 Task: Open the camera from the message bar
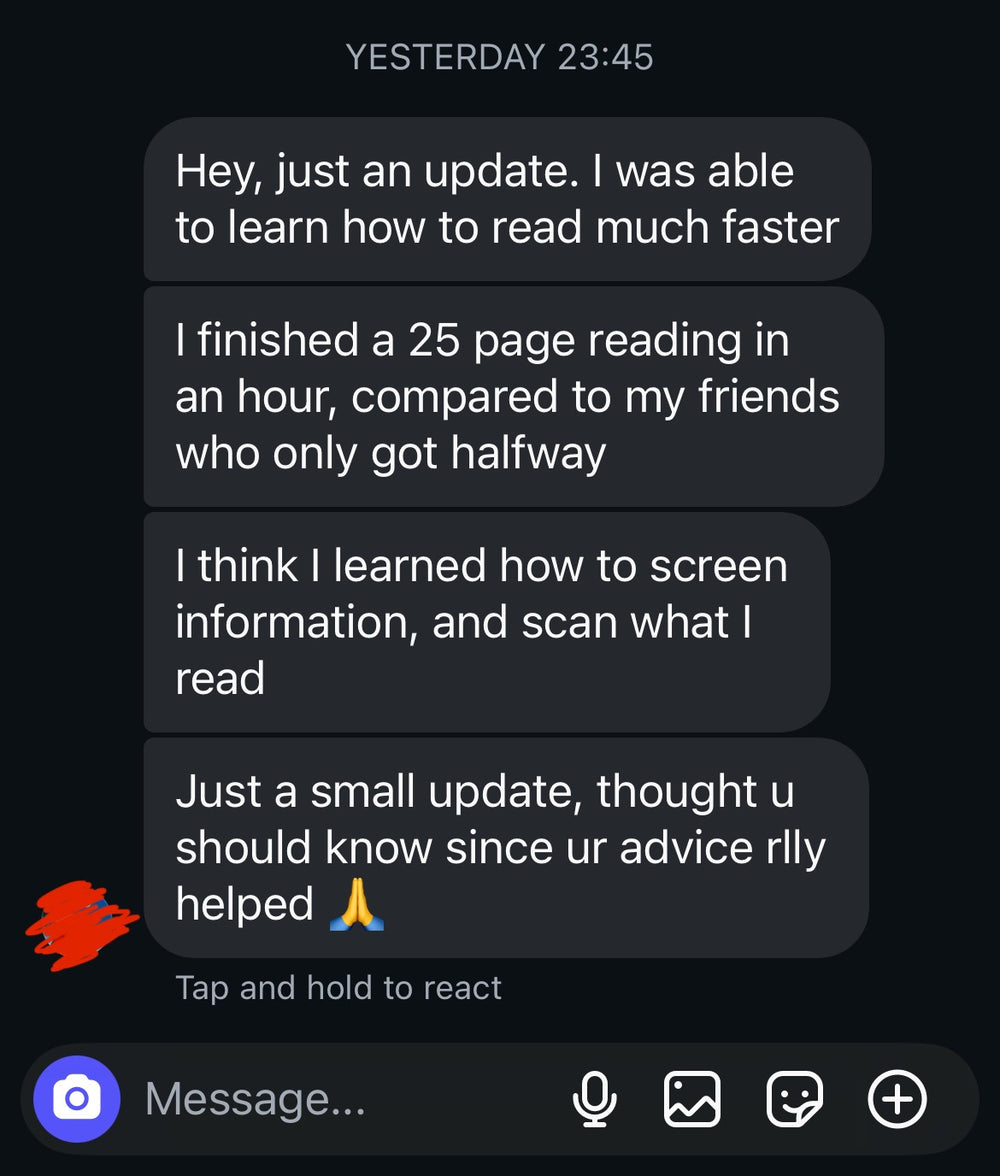[77, 1099]
